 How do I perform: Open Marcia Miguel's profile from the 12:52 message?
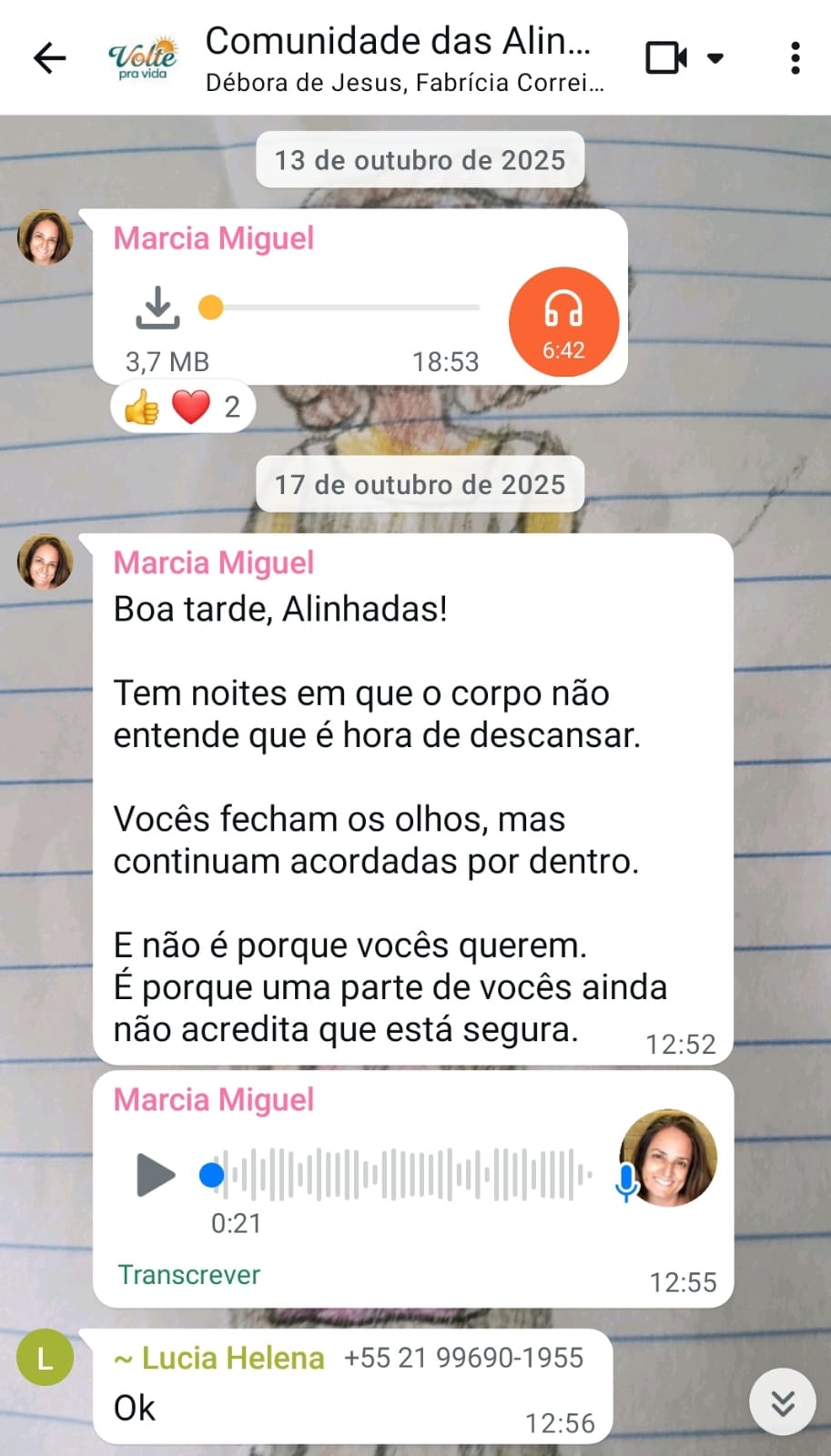click(x=45, y=562)
